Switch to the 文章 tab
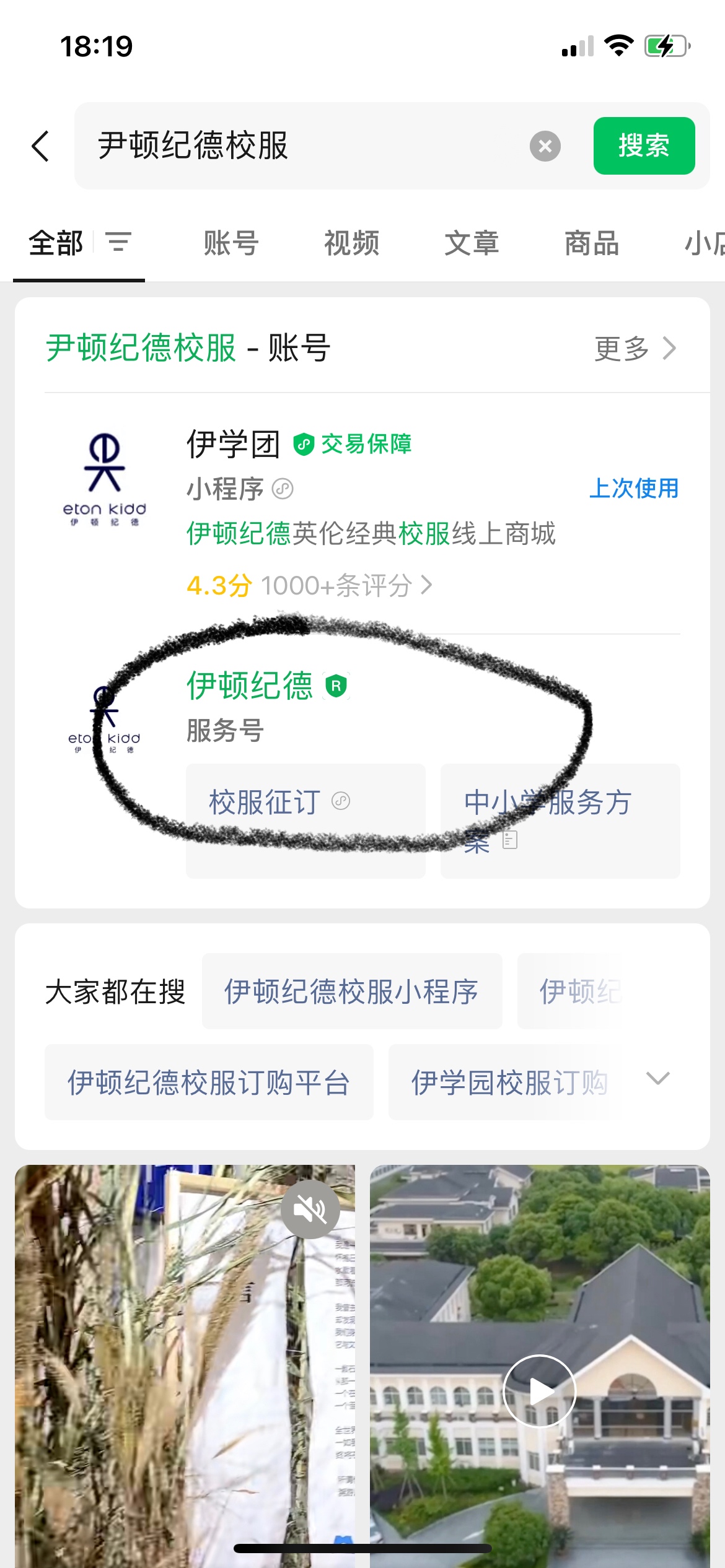The image size is (725, 1568). tap(472, 243)
